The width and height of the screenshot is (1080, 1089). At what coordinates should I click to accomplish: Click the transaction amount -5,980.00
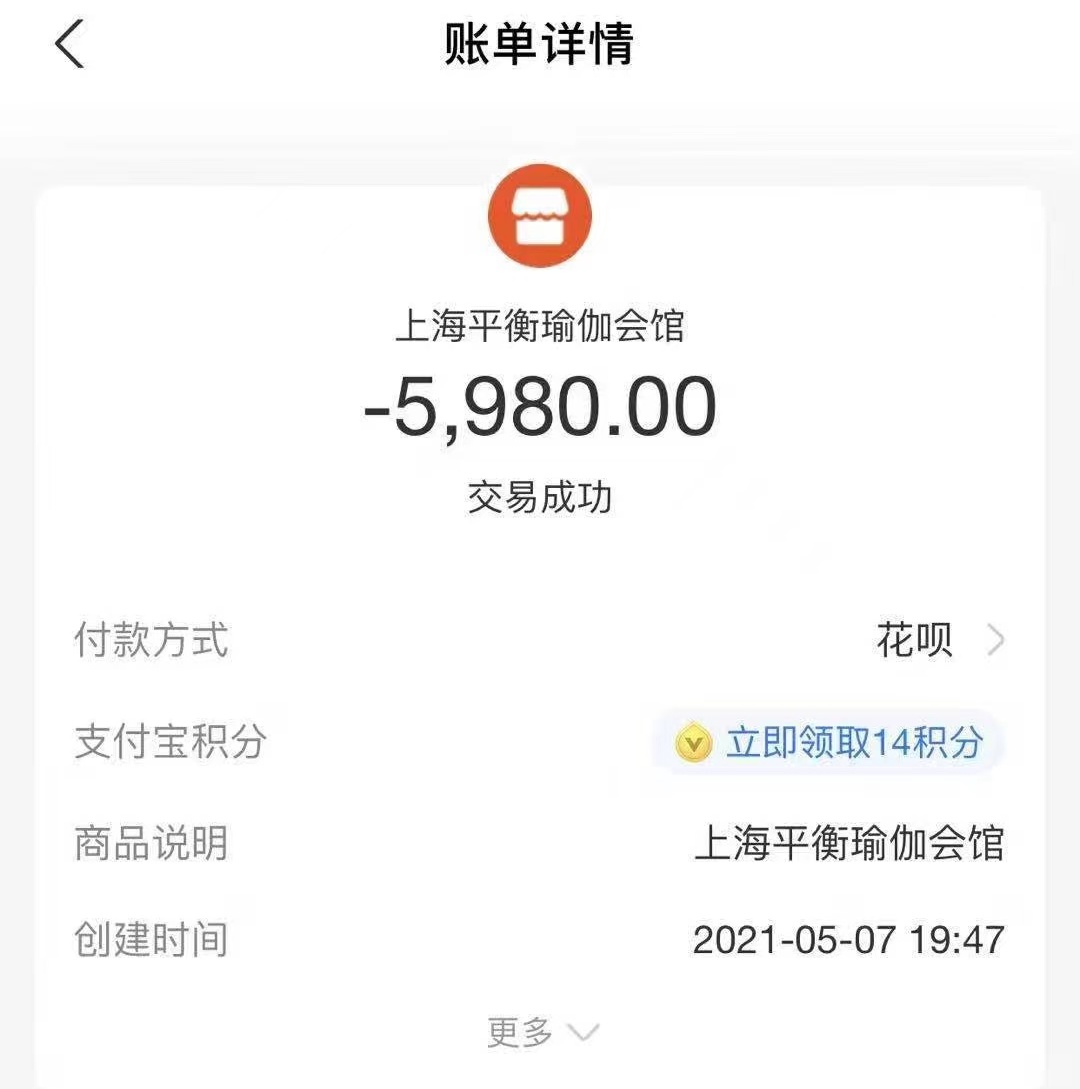540,405
